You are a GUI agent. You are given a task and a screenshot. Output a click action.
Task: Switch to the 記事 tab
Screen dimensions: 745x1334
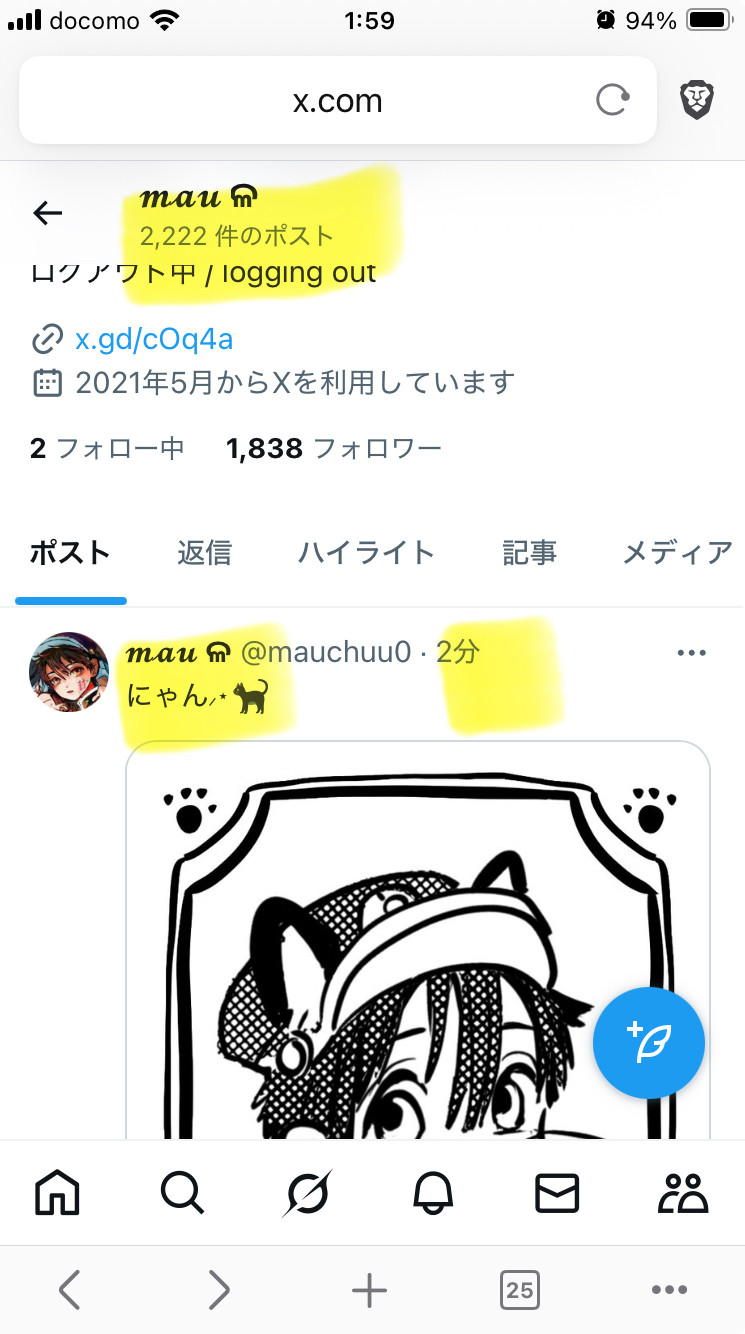(529, 553)
